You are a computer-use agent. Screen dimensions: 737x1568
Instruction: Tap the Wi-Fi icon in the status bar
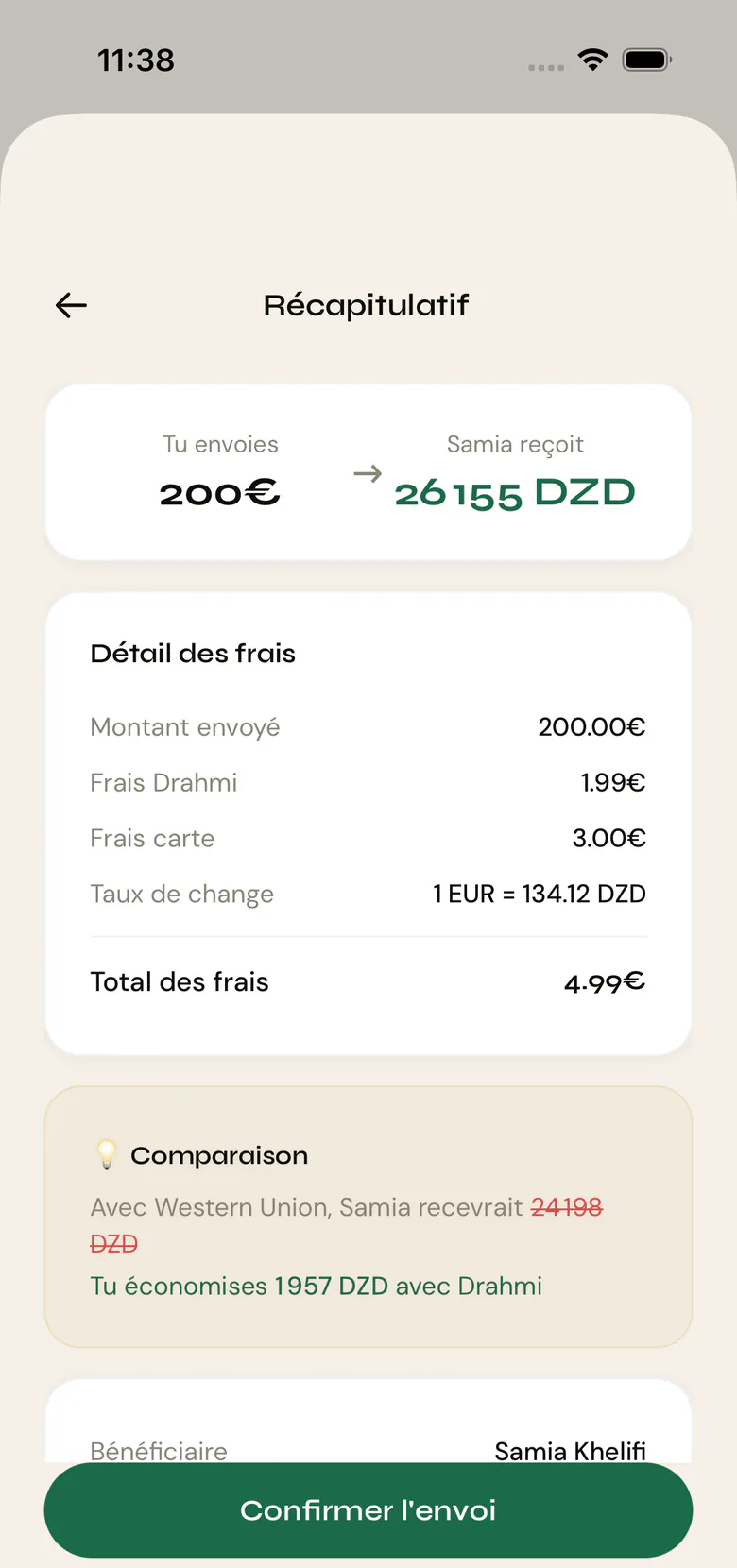pyautogui.click(x=592, y=60)
